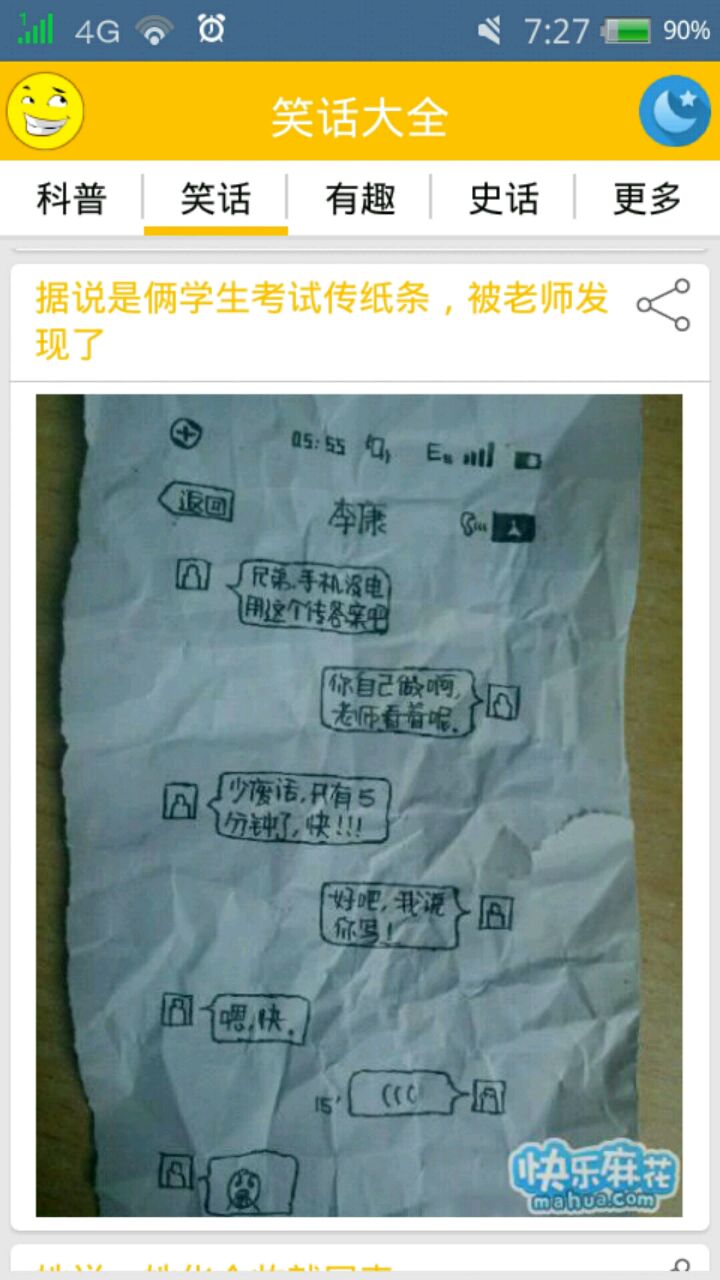The width and height of the screenshot is (720, 1280).
Task: Open the joke titled 据说是俩学生考试传纸条
Action: point(322,320)
